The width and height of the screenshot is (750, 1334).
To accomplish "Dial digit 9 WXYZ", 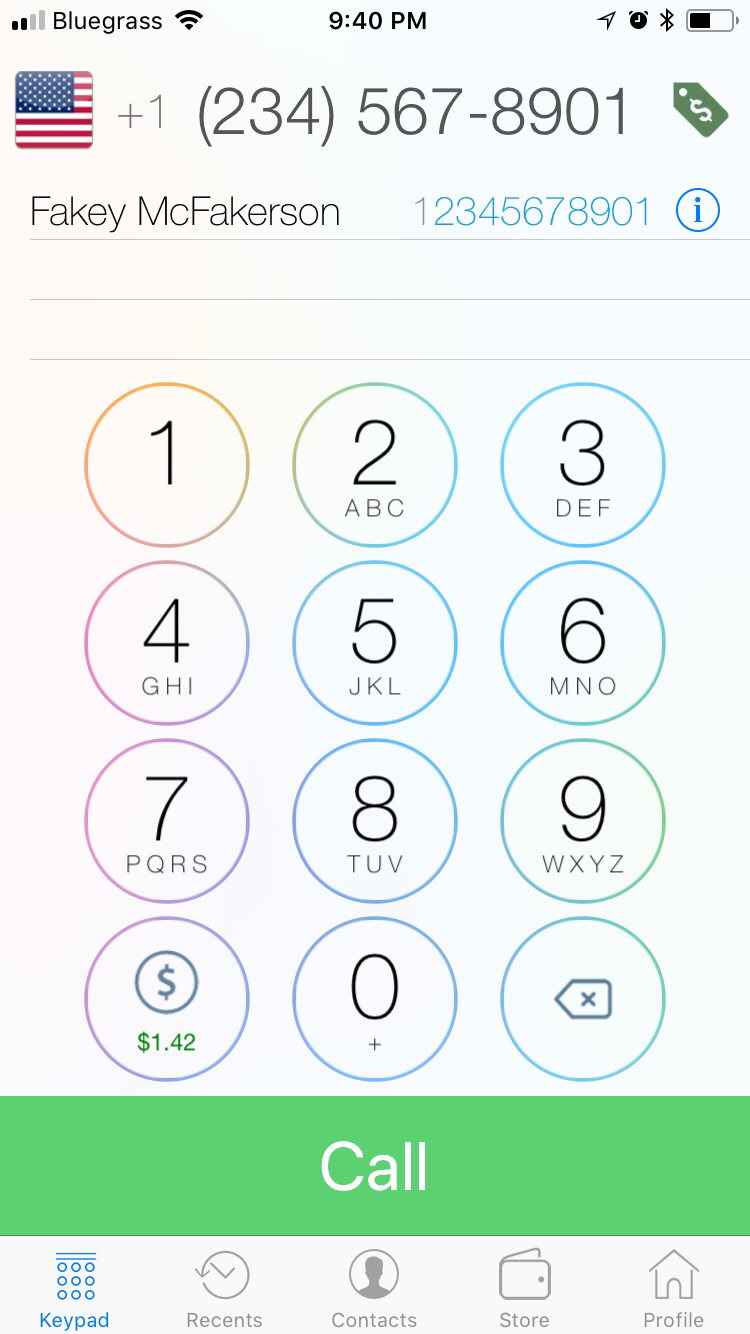I will [583, 821].
